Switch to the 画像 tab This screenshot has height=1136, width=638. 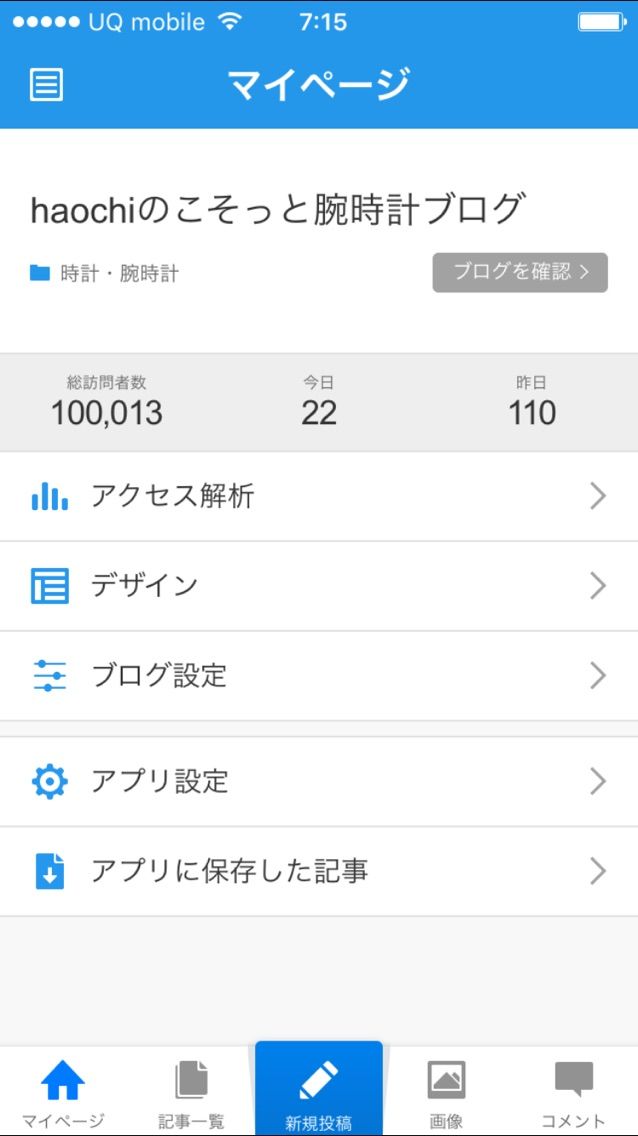(446, 1092)
